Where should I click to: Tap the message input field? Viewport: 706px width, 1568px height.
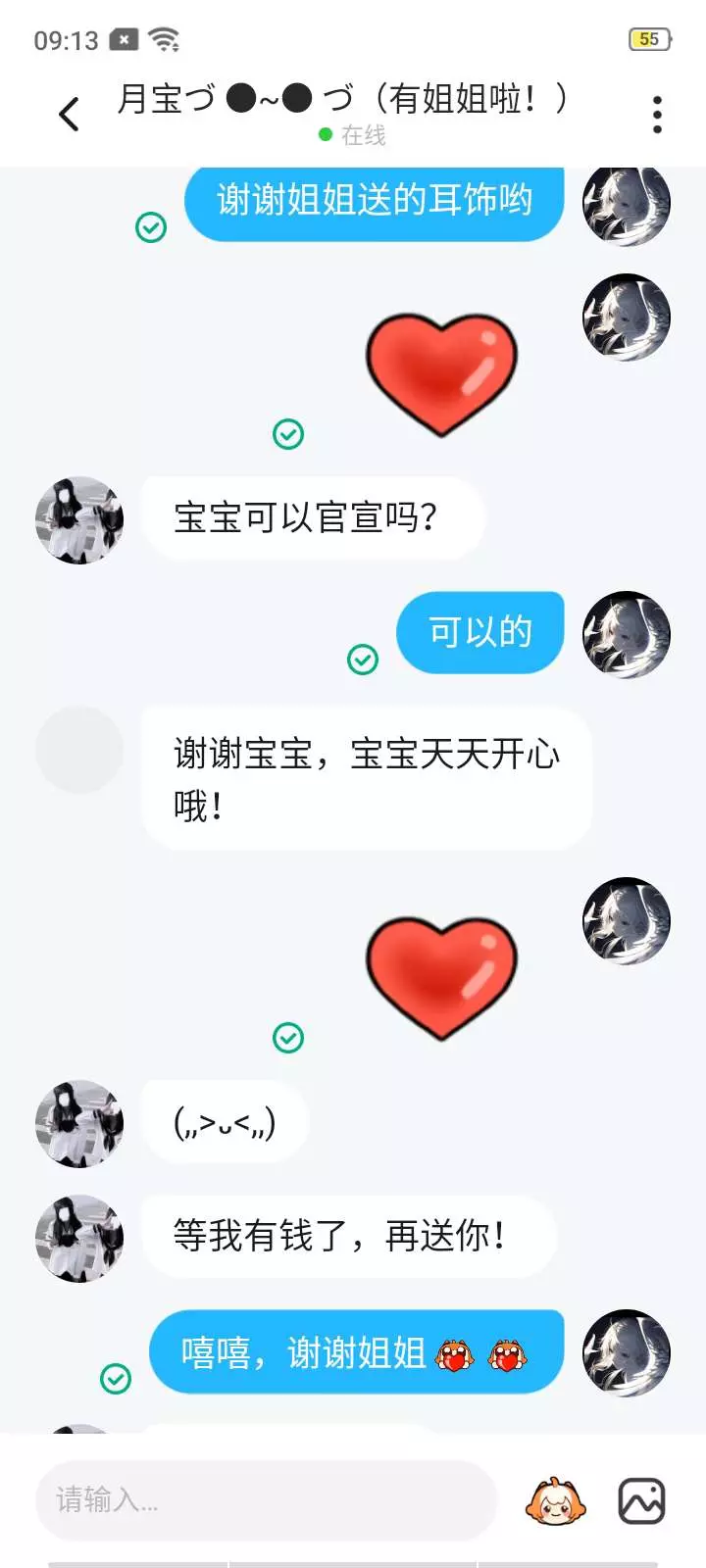(x=267, y=1500)
